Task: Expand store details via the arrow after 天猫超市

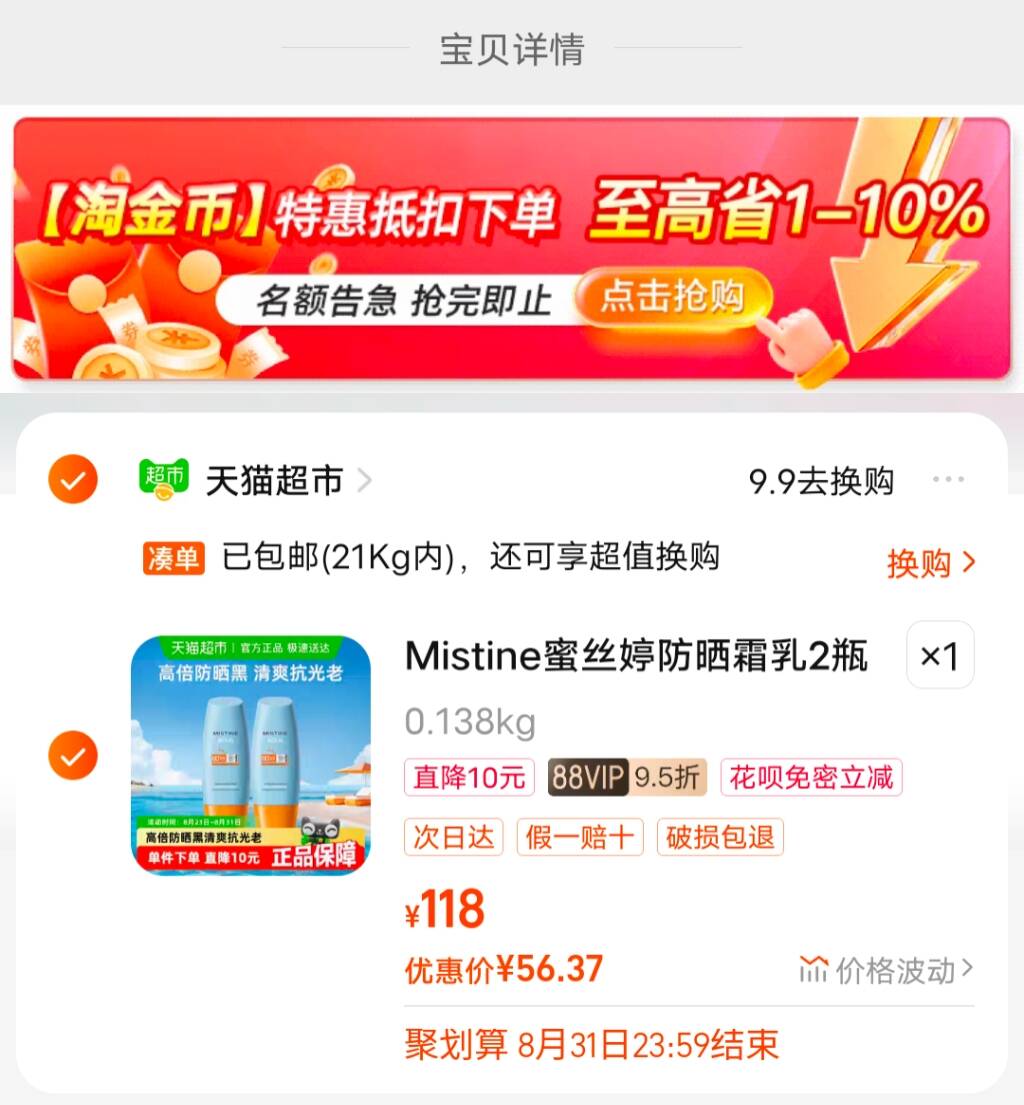Action: click(x=365, y=480)
